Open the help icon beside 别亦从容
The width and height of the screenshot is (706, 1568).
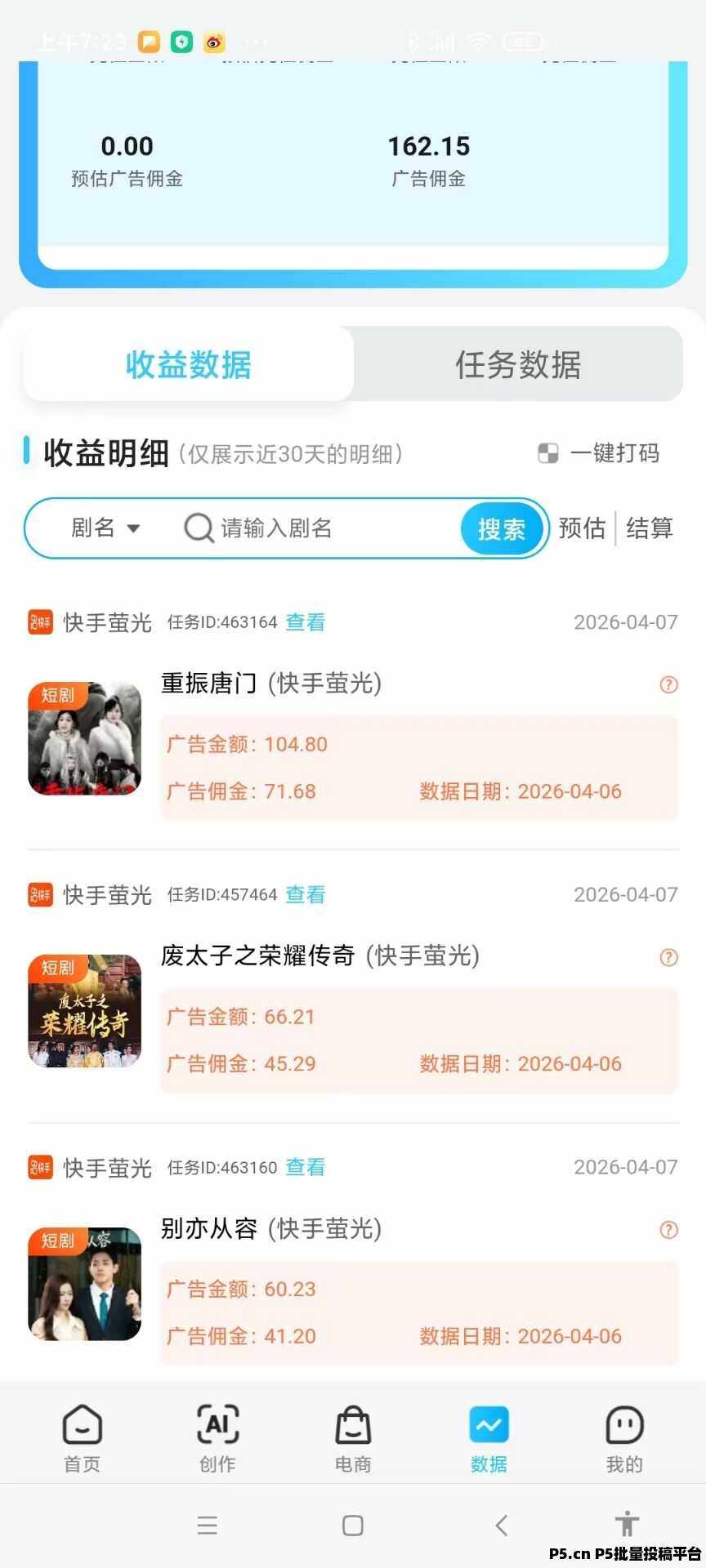point(668,1230)
